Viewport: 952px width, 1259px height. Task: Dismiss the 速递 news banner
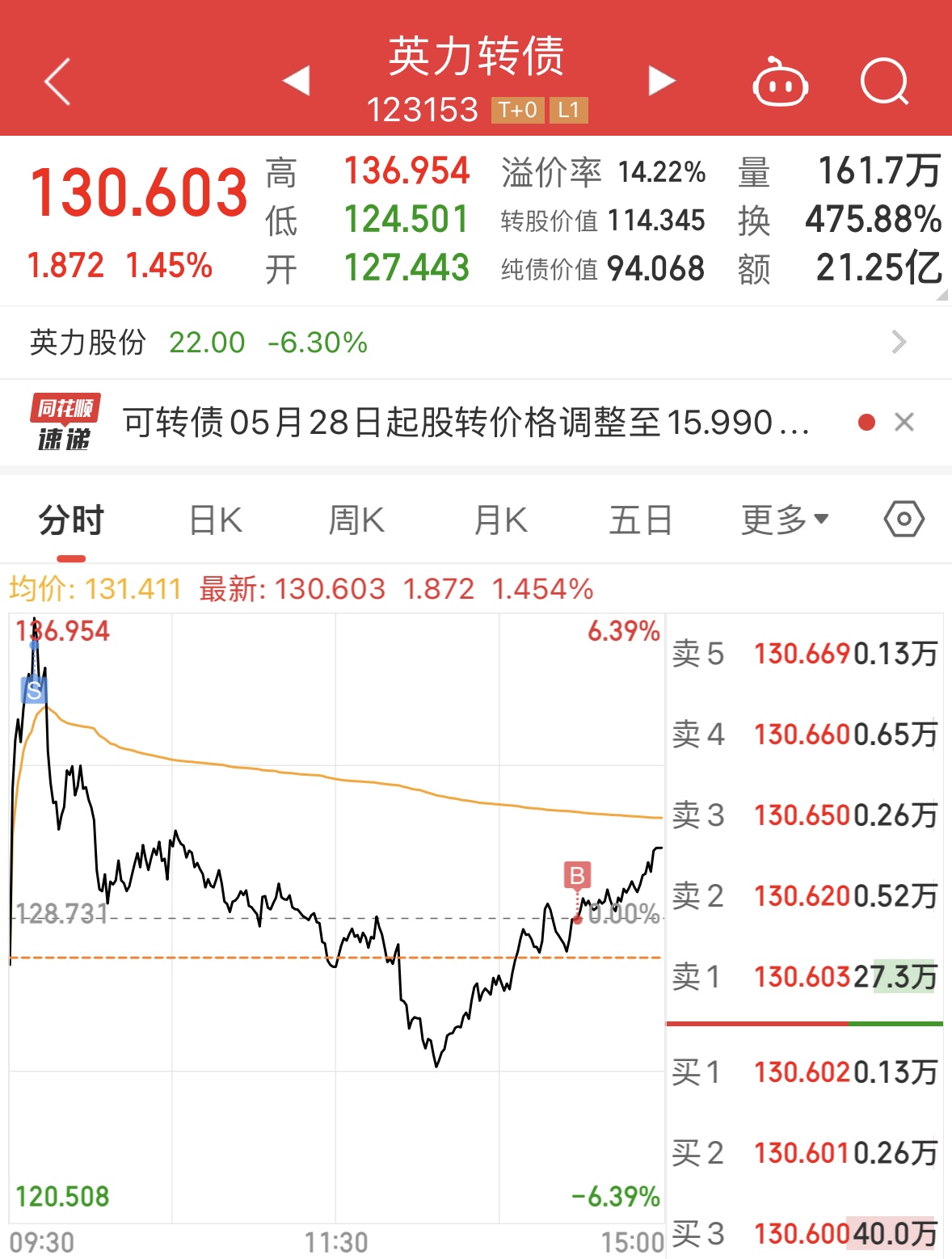(904, 422)
